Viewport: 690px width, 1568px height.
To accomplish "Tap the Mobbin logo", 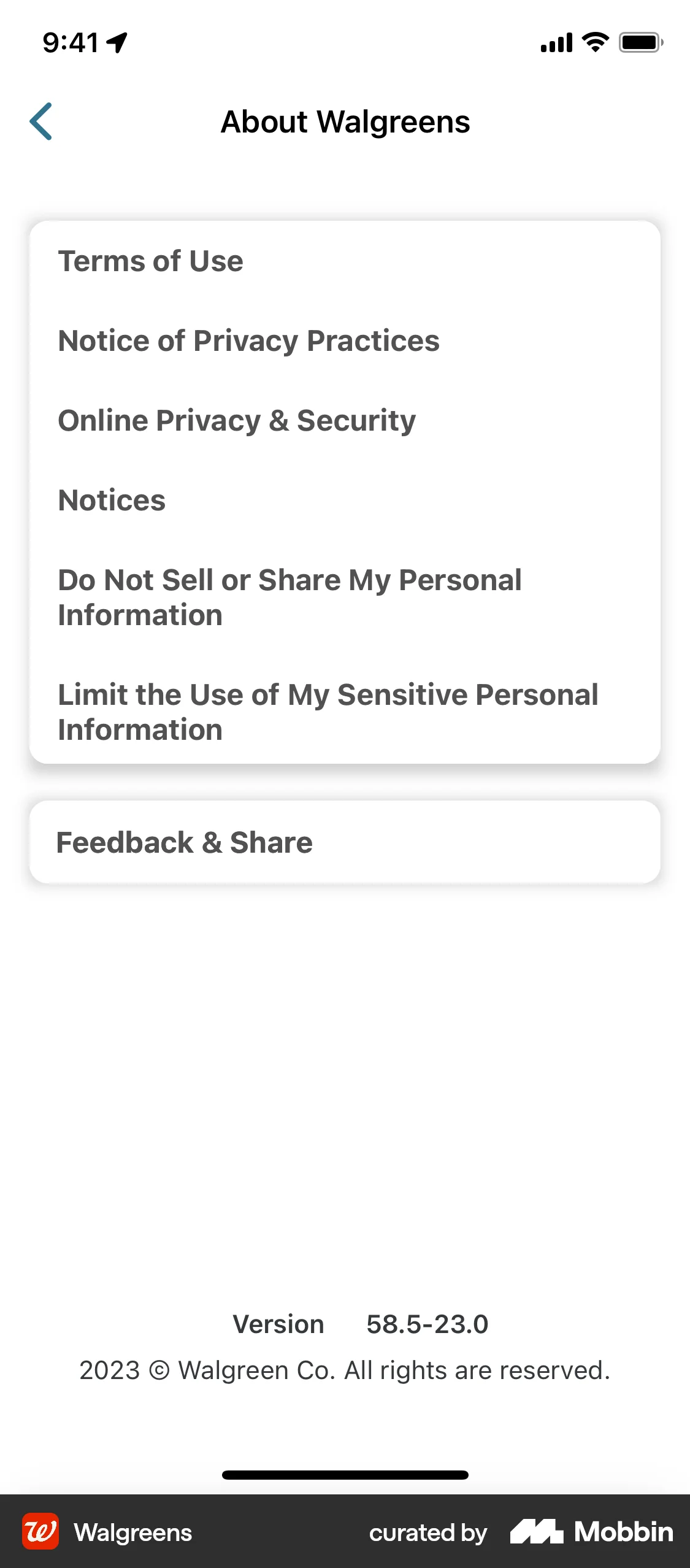I will (592, 1532).
